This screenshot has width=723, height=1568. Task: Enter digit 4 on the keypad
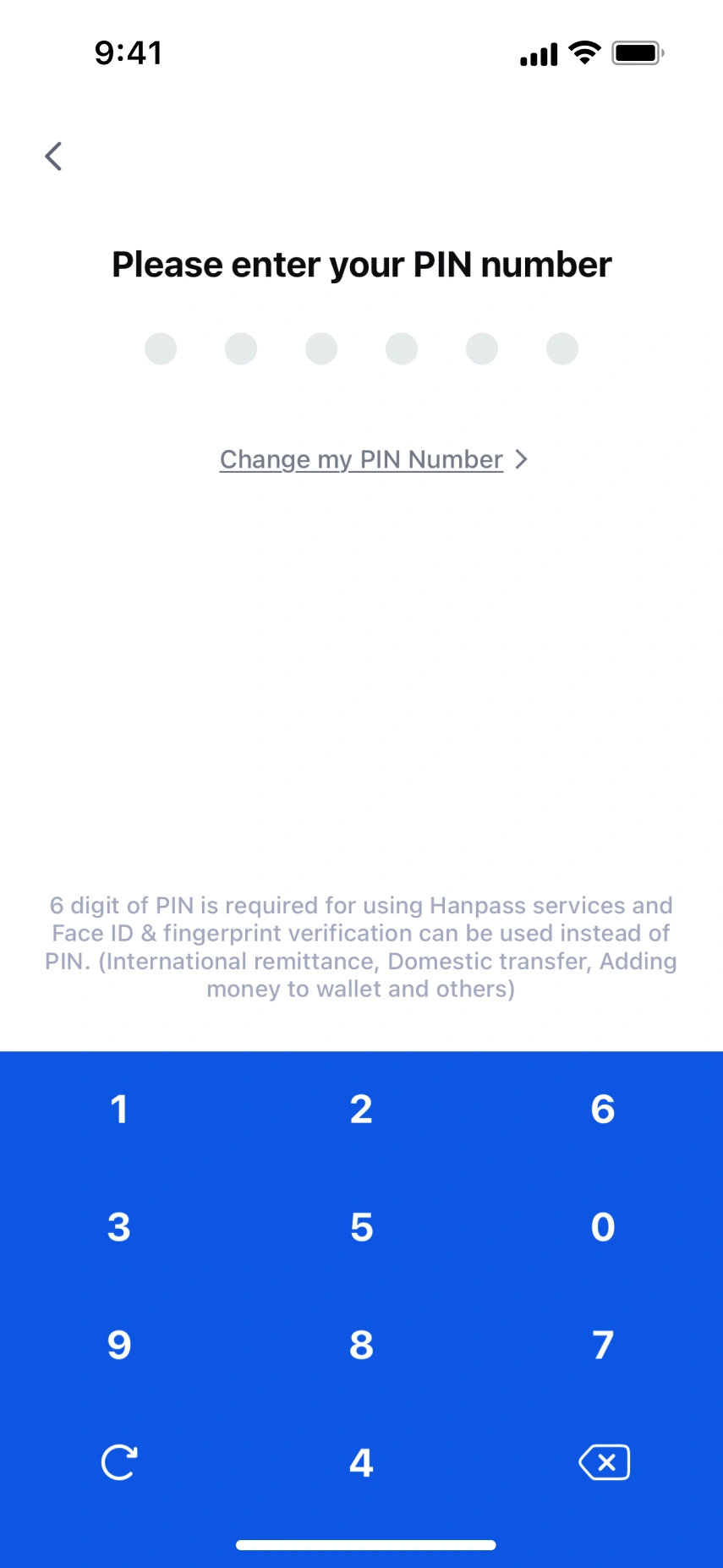tap(361, 1462)
